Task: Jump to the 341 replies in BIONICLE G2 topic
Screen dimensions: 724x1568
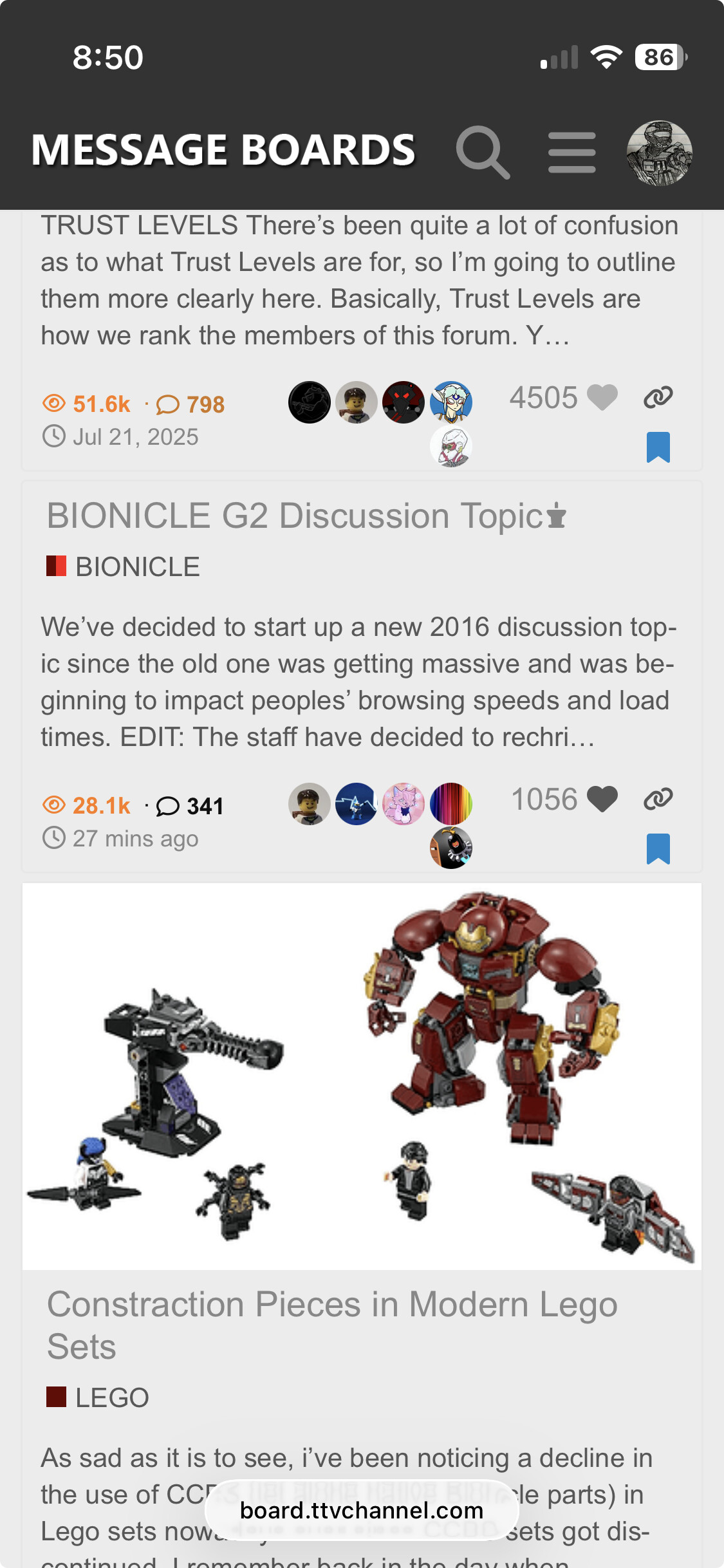Action: point(190,806)
